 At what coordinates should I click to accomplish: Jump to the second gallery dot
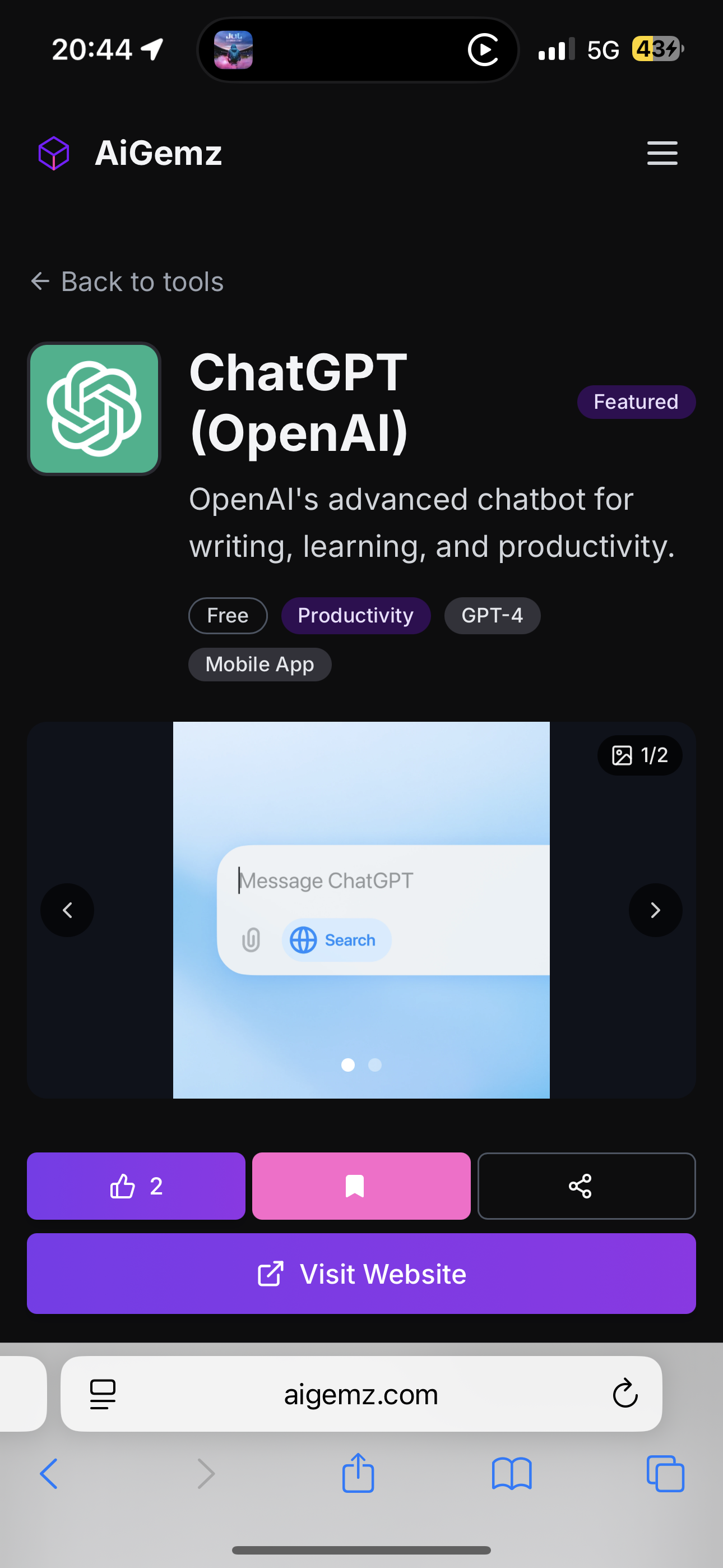375,1064
